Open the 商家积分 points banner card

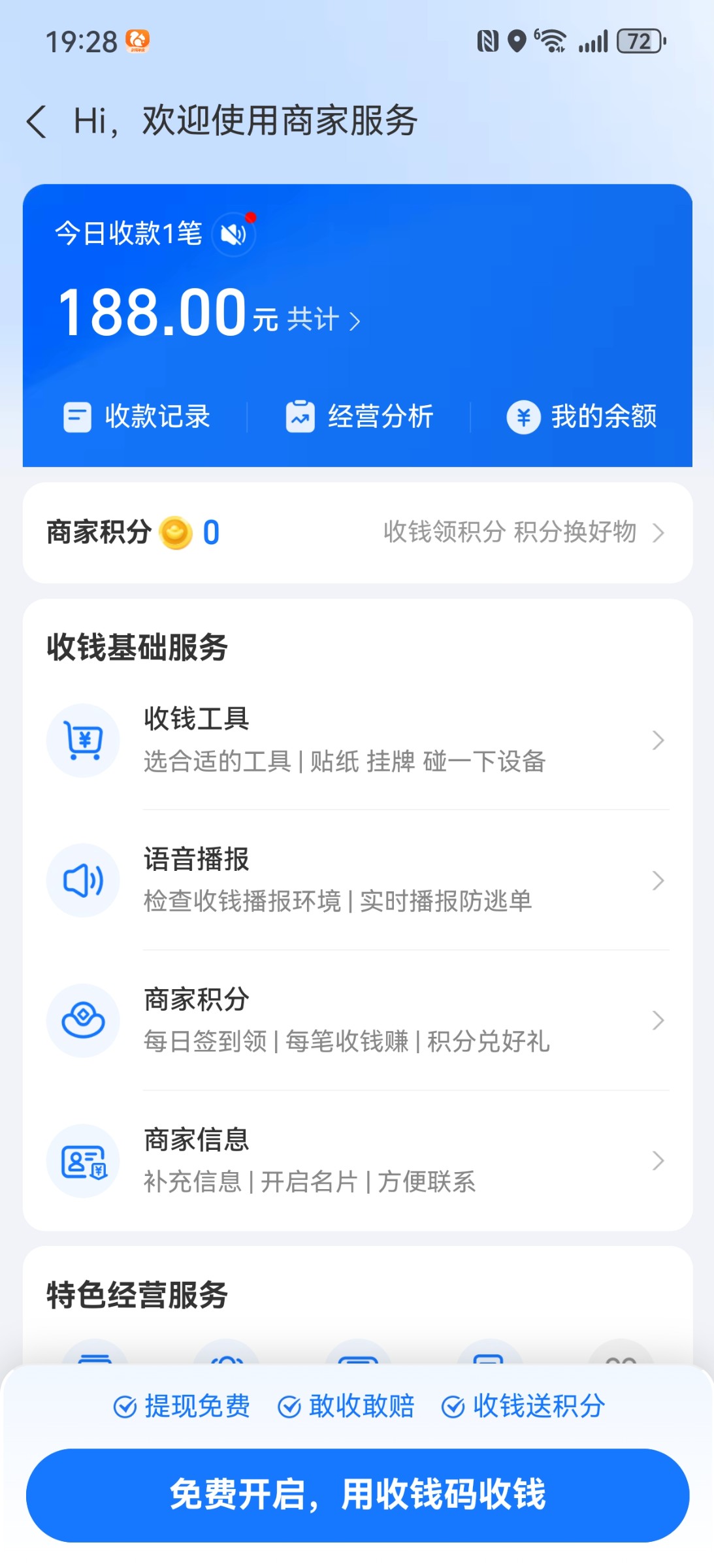pos(357,533)
